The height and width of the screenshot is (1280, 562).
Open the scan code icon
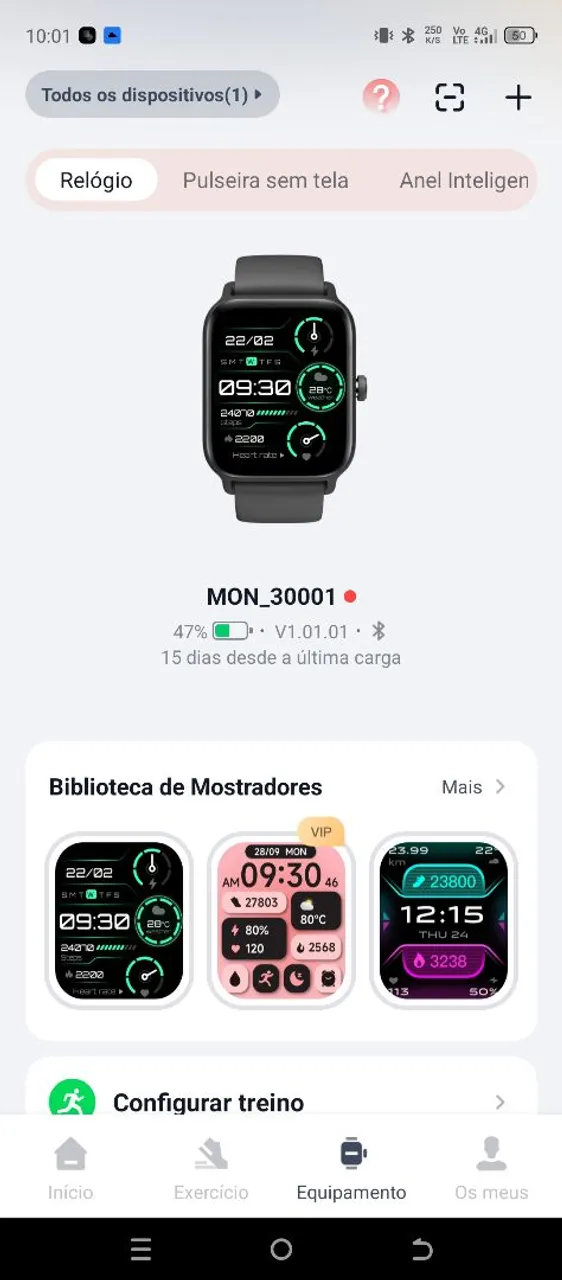pos(450,97)
